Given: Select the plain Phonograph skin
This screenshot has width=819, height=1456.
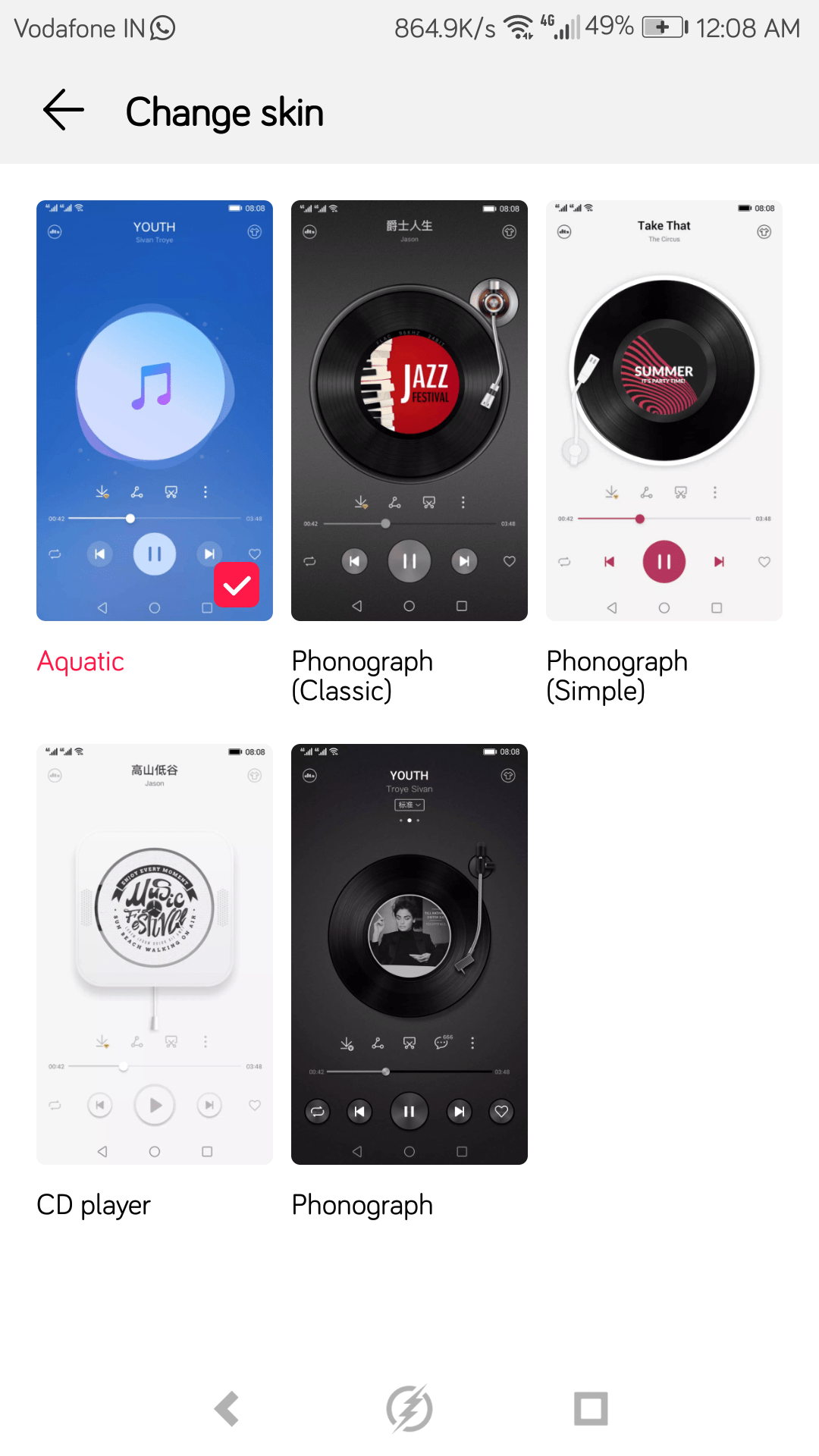Looking at the screenshot, I should point(409,954).
